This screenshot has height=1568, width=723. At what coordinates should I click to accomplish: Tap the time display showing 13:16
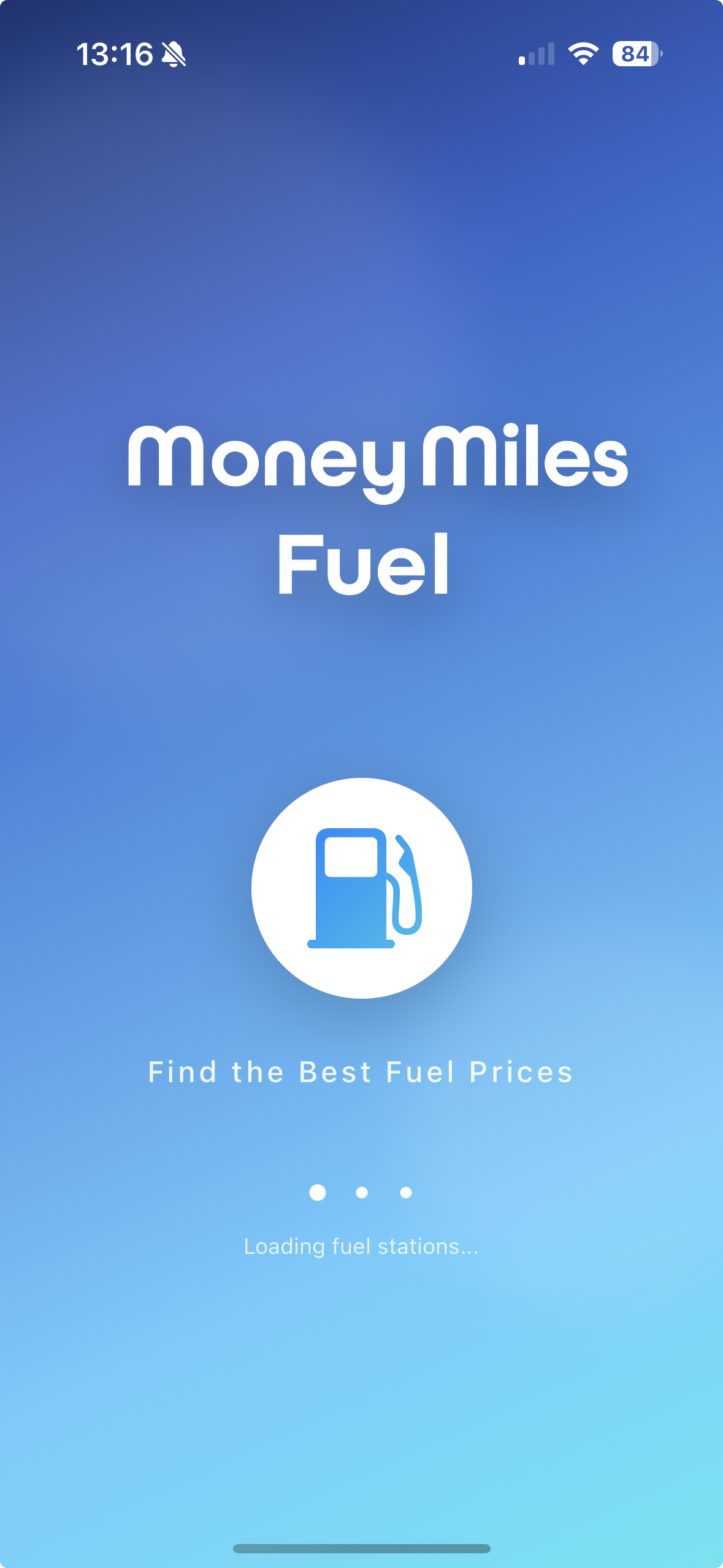pyautogui.click(x=115, y=53)
